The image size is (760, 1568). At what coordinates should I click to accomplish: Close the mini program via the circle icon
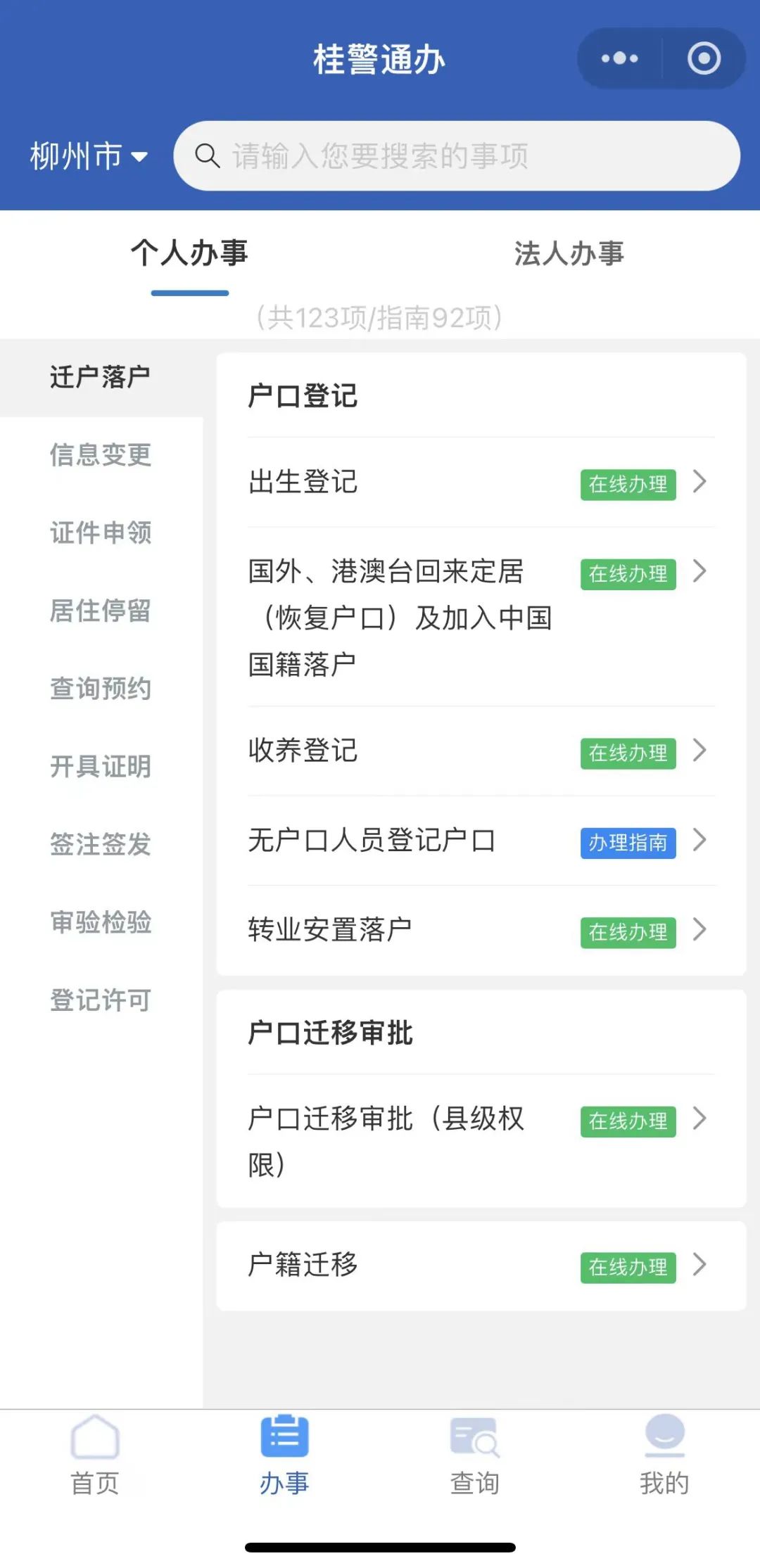(x=704, y=58)
